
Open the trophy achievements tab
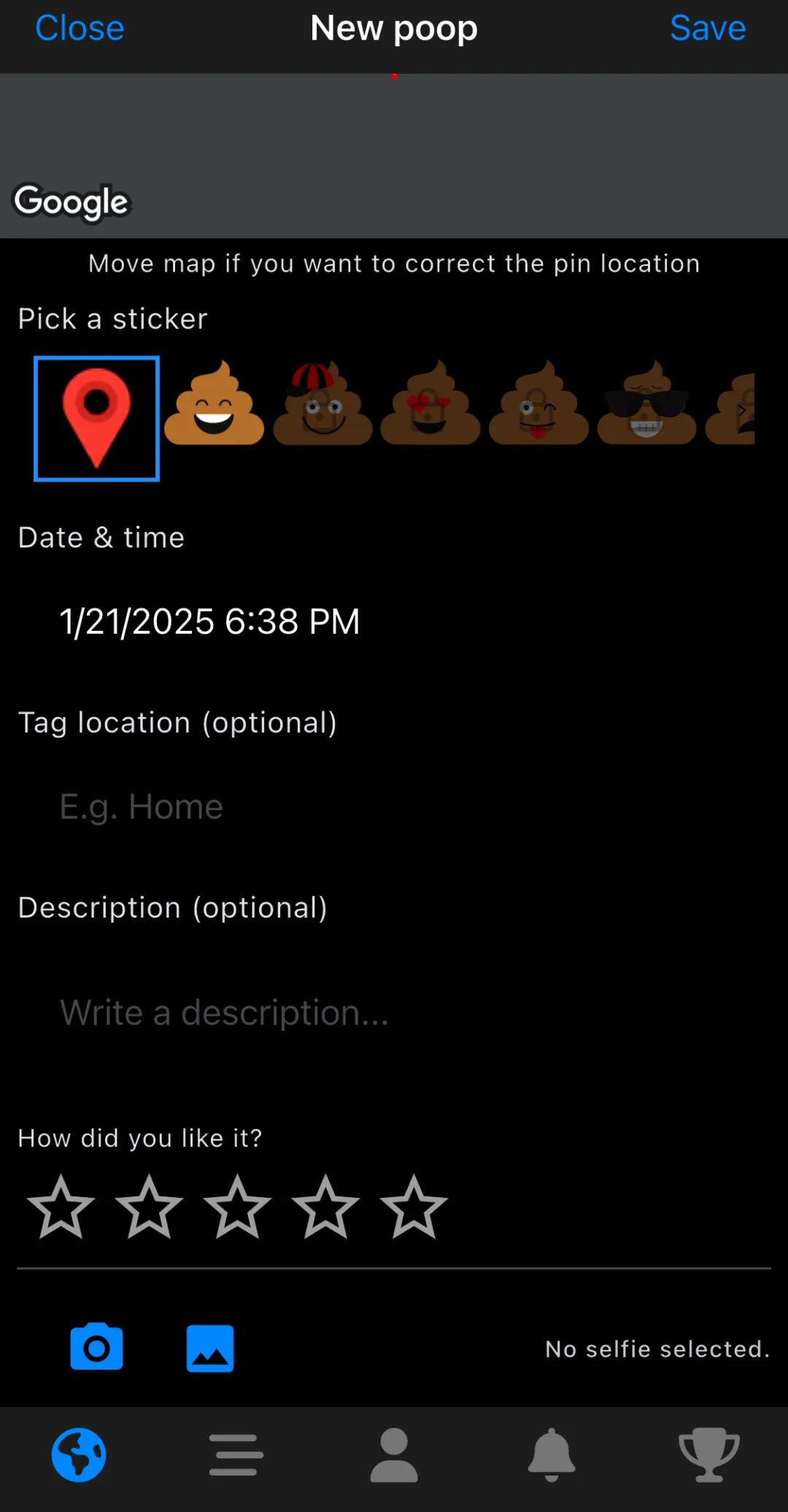(x=708, y=1455)
